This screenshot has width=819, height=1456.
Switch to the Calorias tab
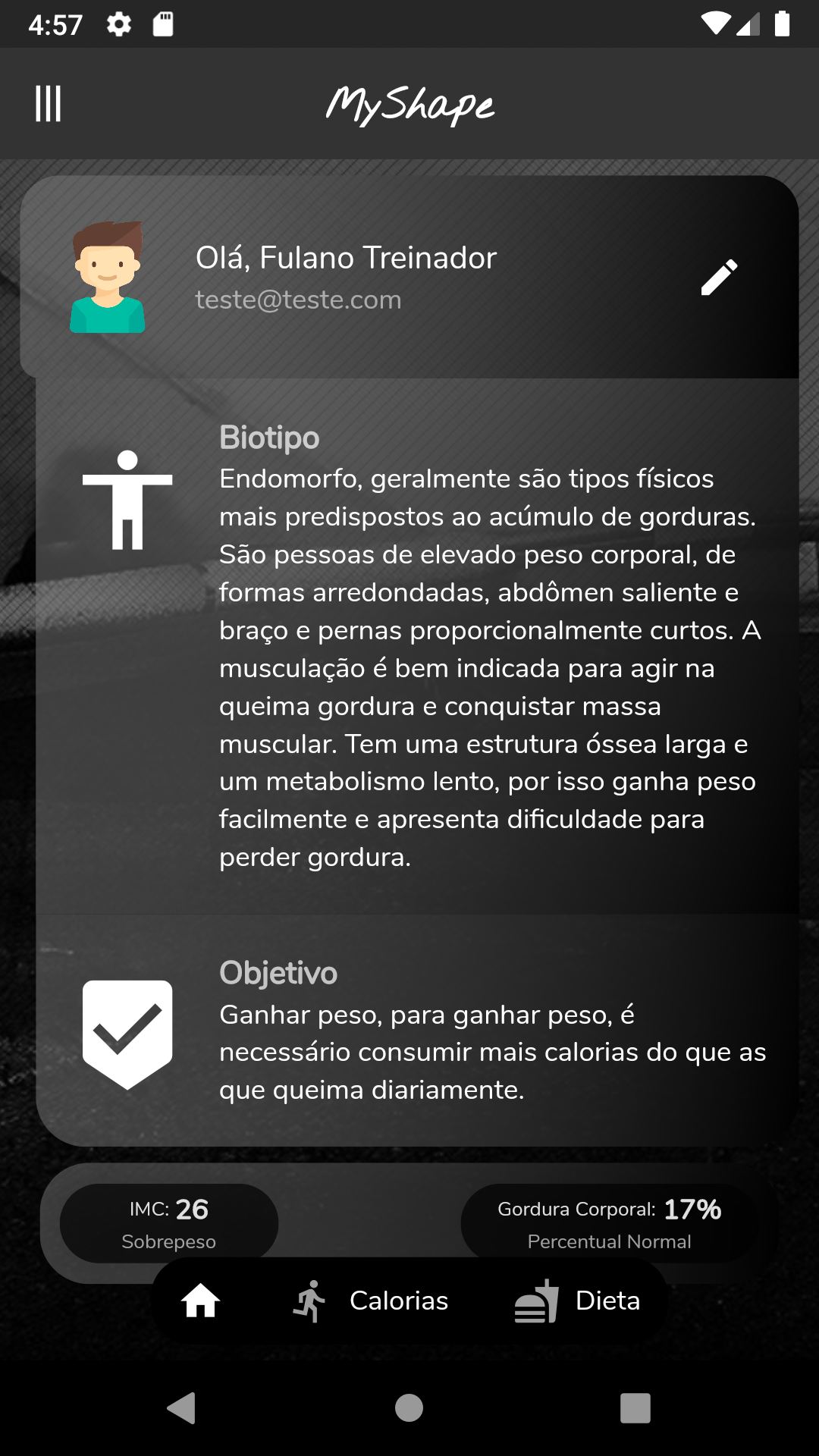point(372,1301)
